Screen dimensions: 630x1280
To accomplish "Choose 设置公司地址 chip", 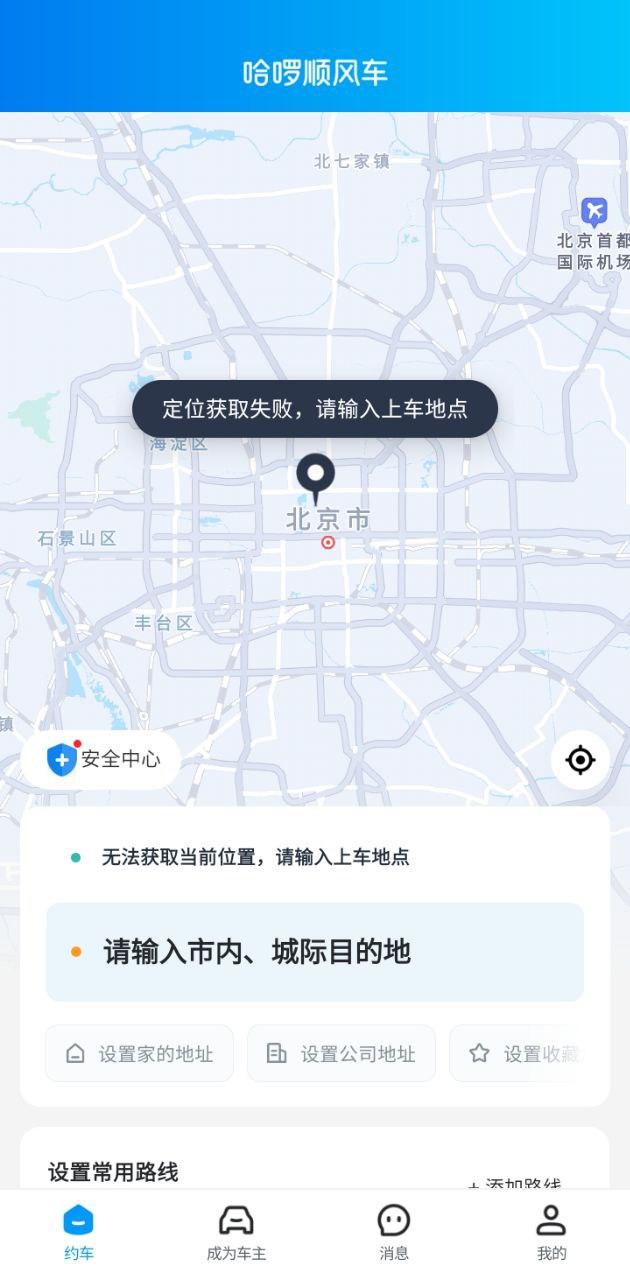I will click(341, 1053).
